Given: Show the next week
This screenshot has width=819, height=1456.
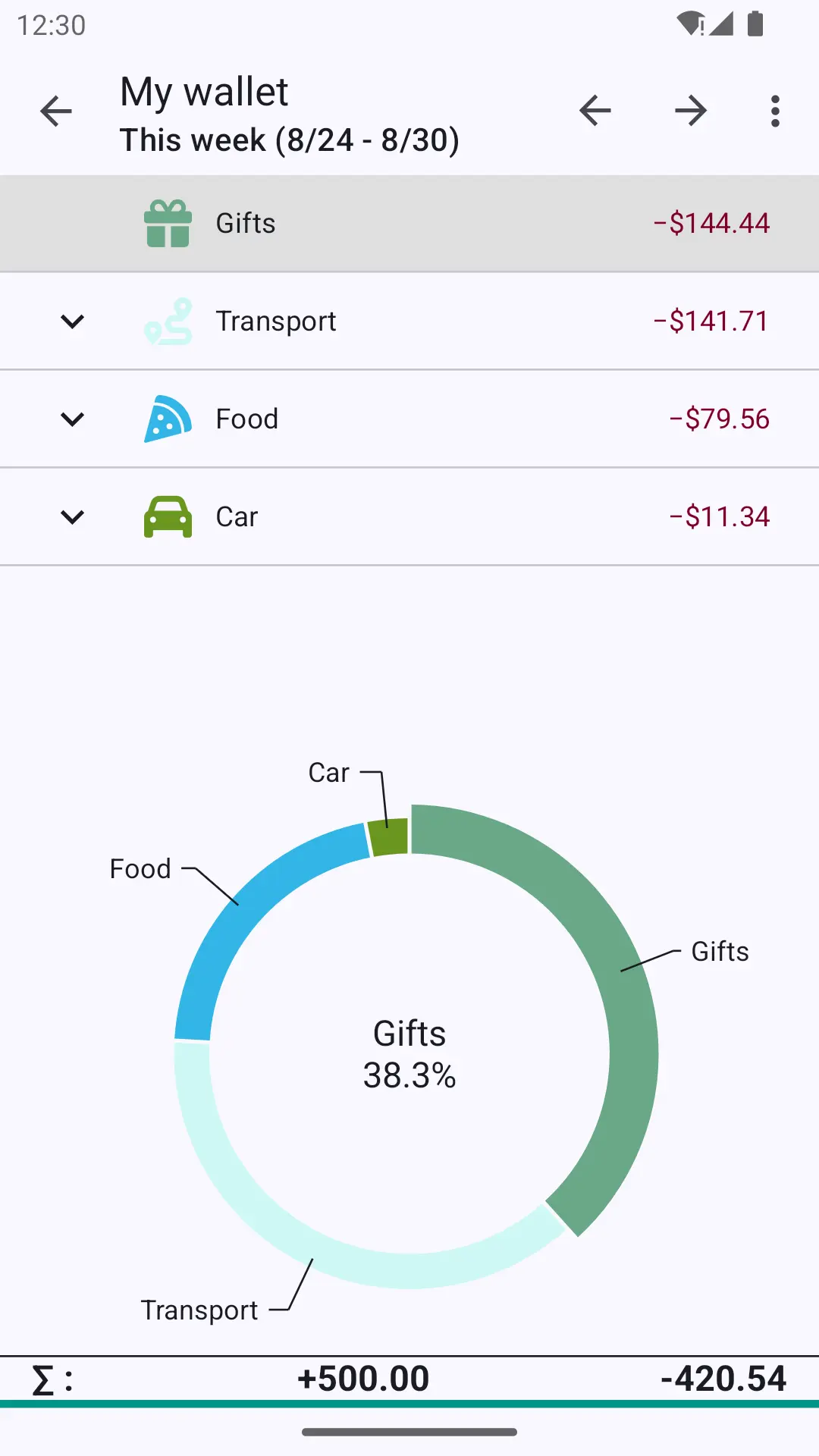Looking at the screenshot, I should 691,111.
